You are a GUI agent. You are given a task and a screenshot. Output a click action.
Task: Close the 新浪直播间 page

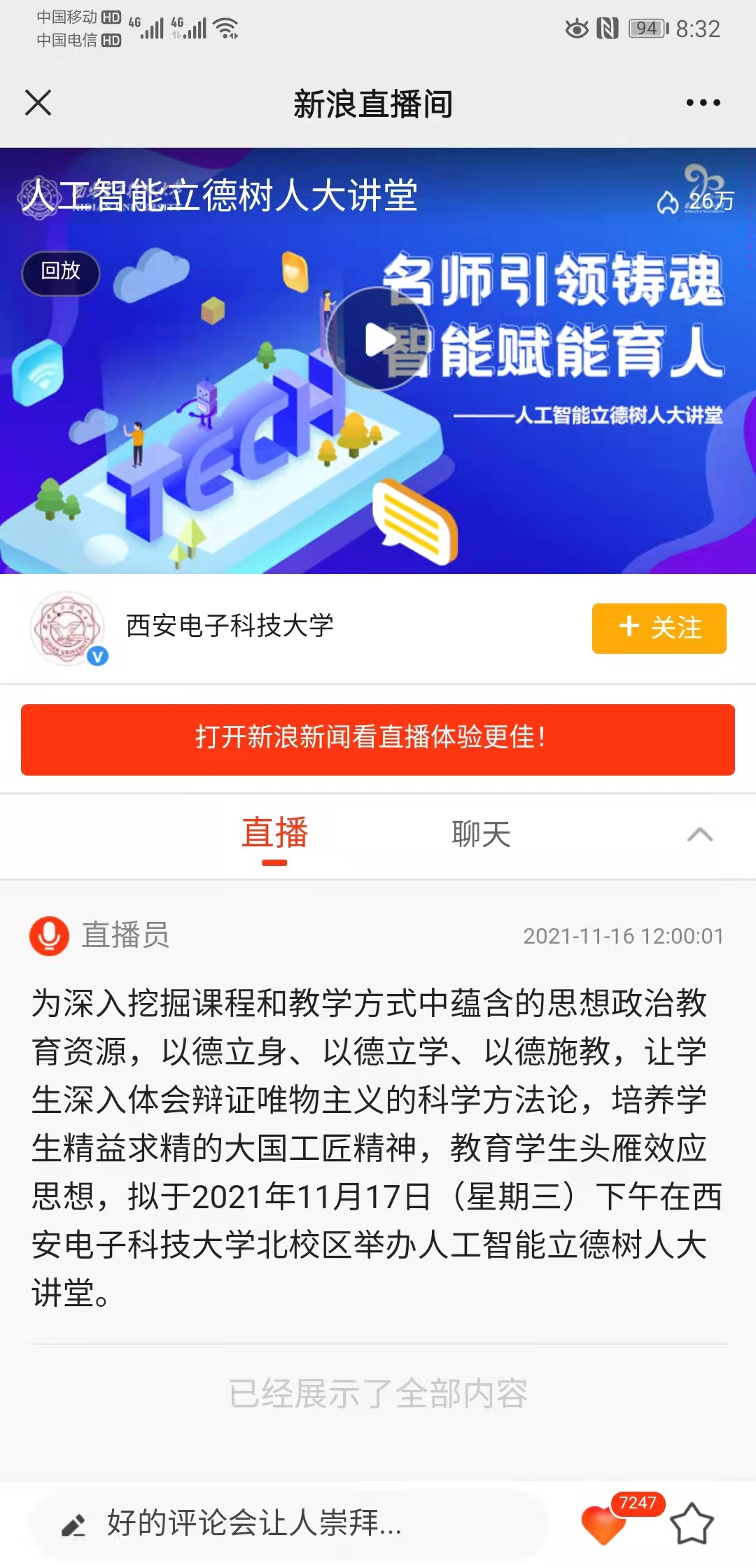point(38,103)
